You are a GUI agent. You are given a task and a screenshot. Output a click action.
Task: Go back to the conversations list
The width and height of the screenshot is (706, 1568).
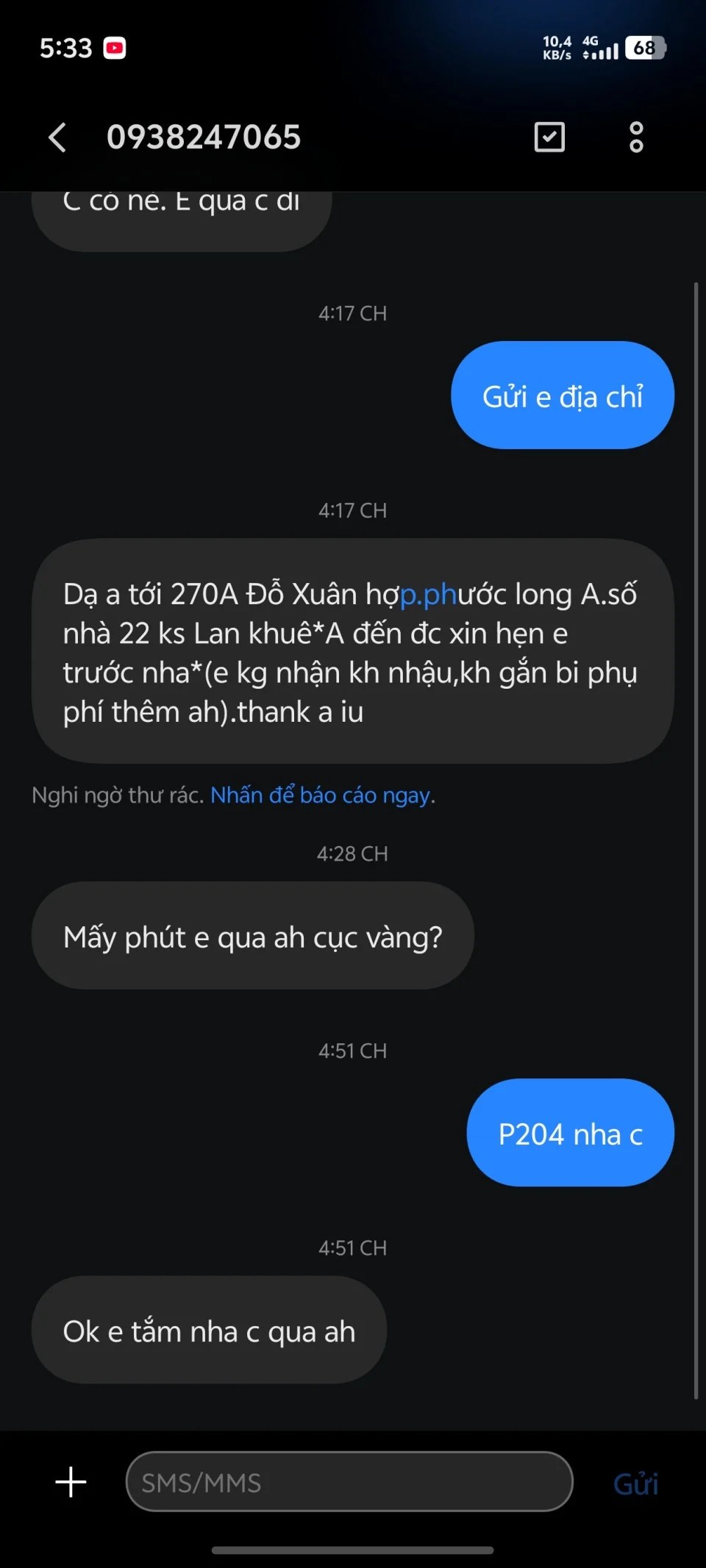pos(57,137)
